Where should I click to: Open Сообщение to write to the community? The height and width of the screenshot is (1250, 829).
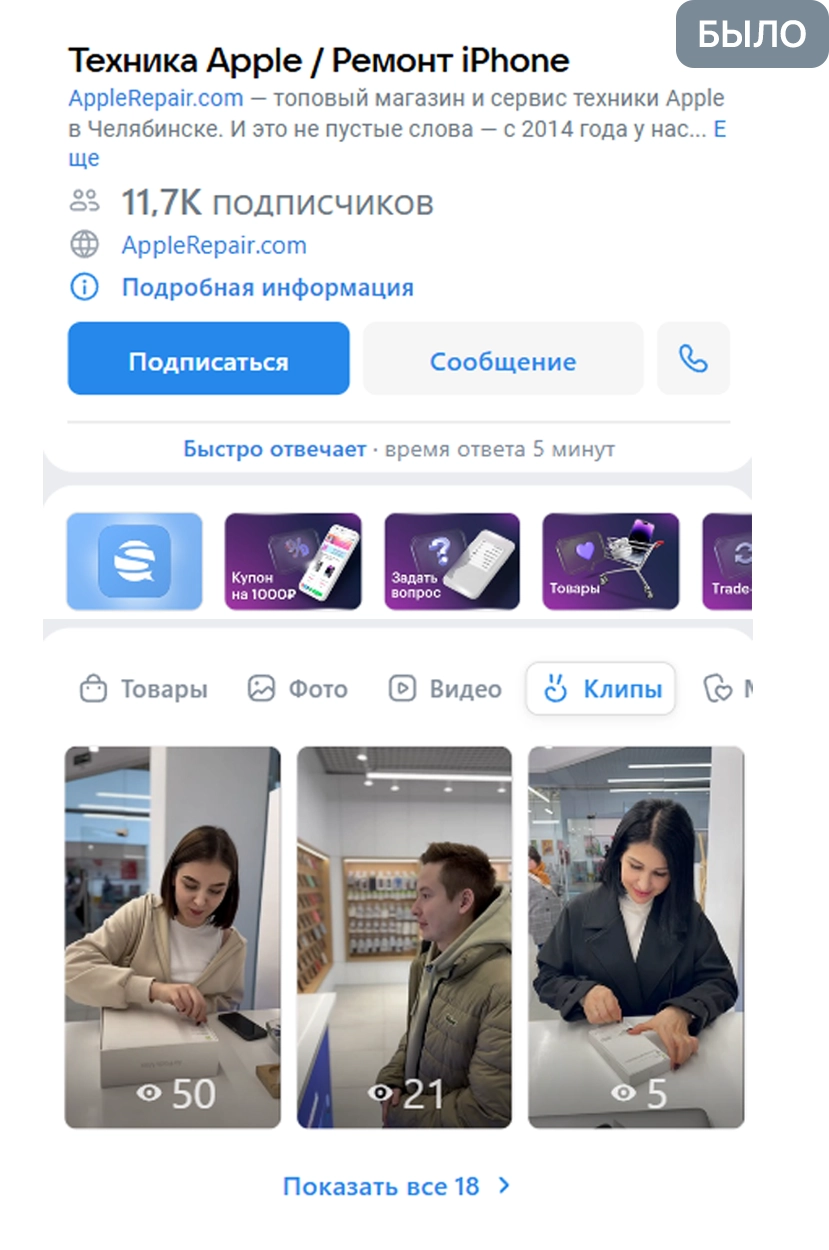(x=502, y=359)
